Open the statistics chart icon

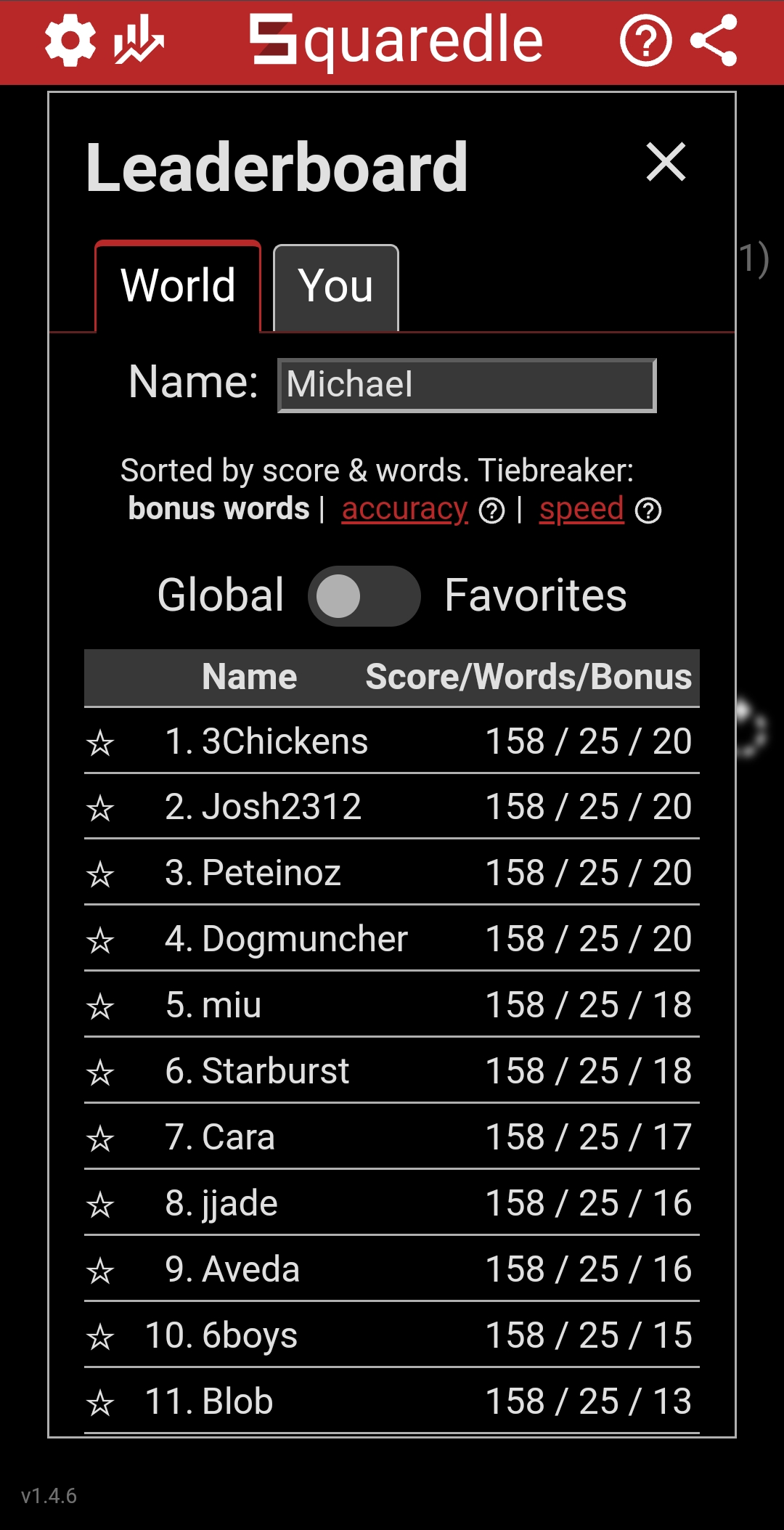(138, 41)
